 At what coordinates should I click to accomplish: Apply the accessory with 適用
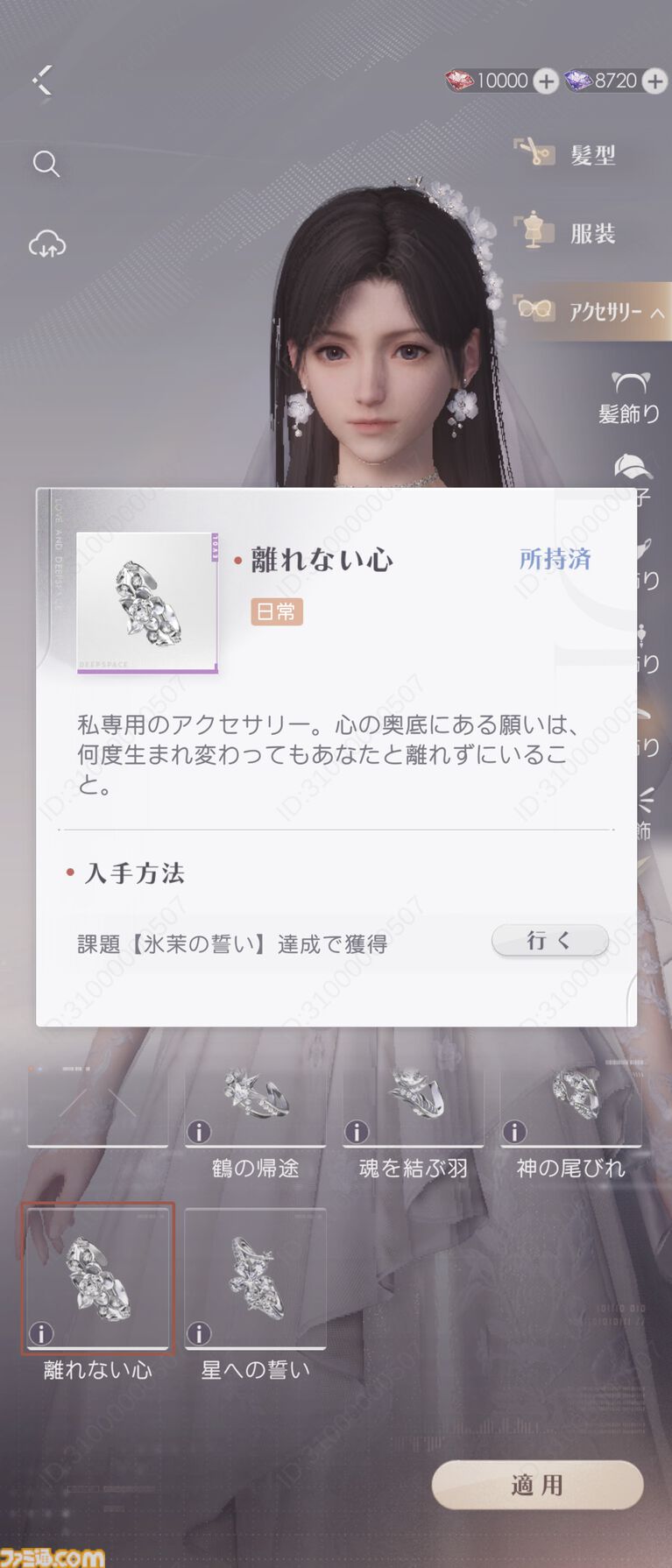537,1485
